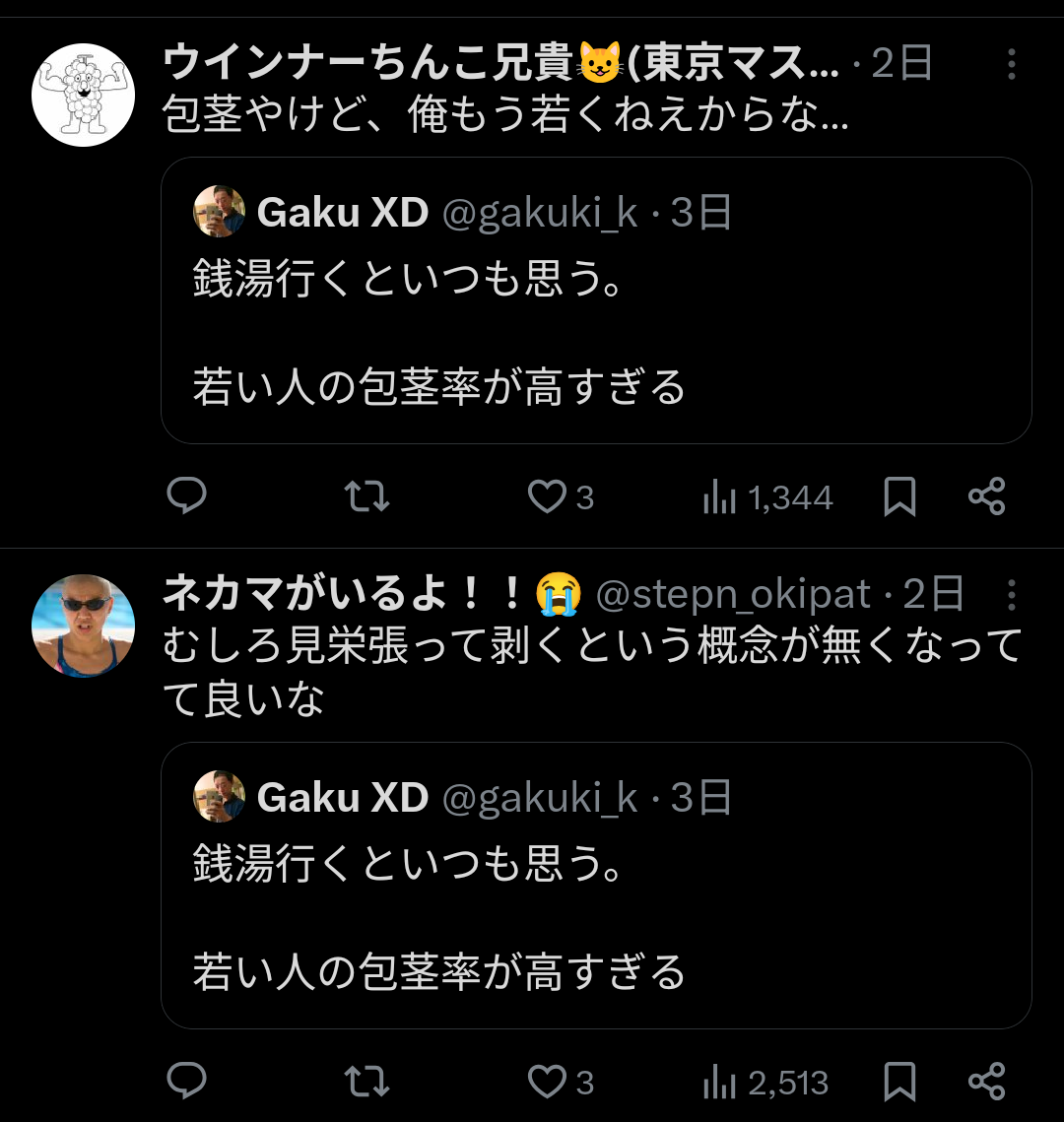Share the post with 1,344 views
The image size is (1064, 1122).
(986, 496)
